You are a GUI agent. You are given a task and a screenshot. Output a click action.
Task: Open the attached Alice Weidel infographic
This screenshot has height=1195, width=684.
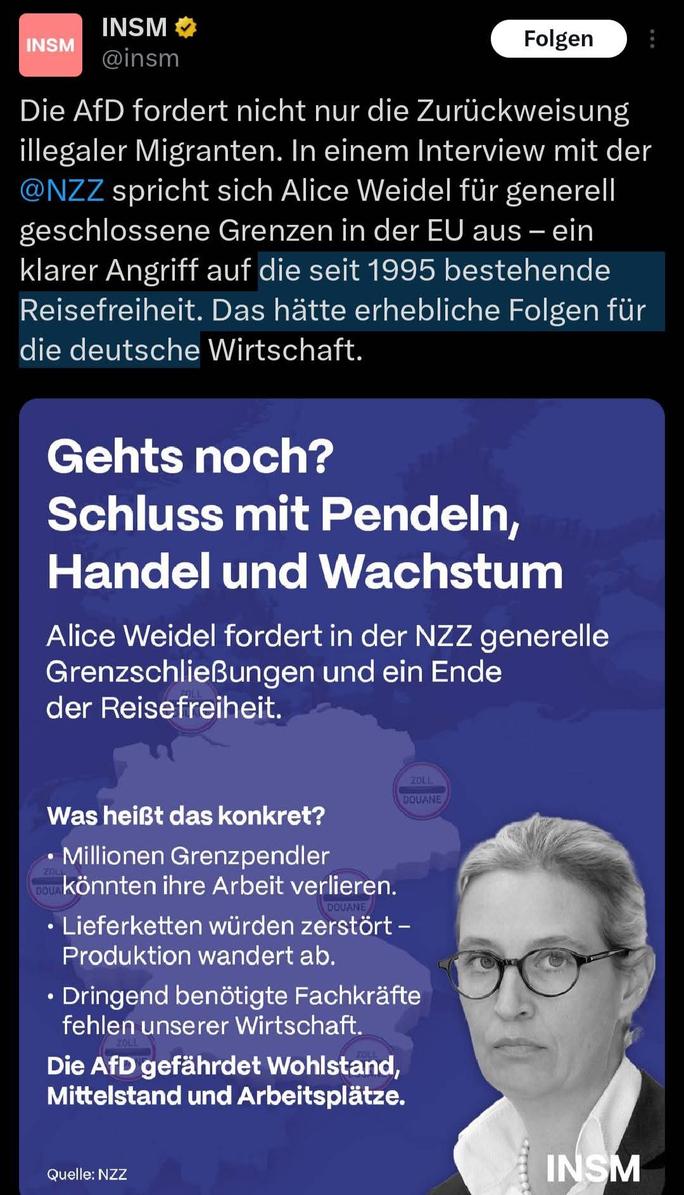pos(342,795)
